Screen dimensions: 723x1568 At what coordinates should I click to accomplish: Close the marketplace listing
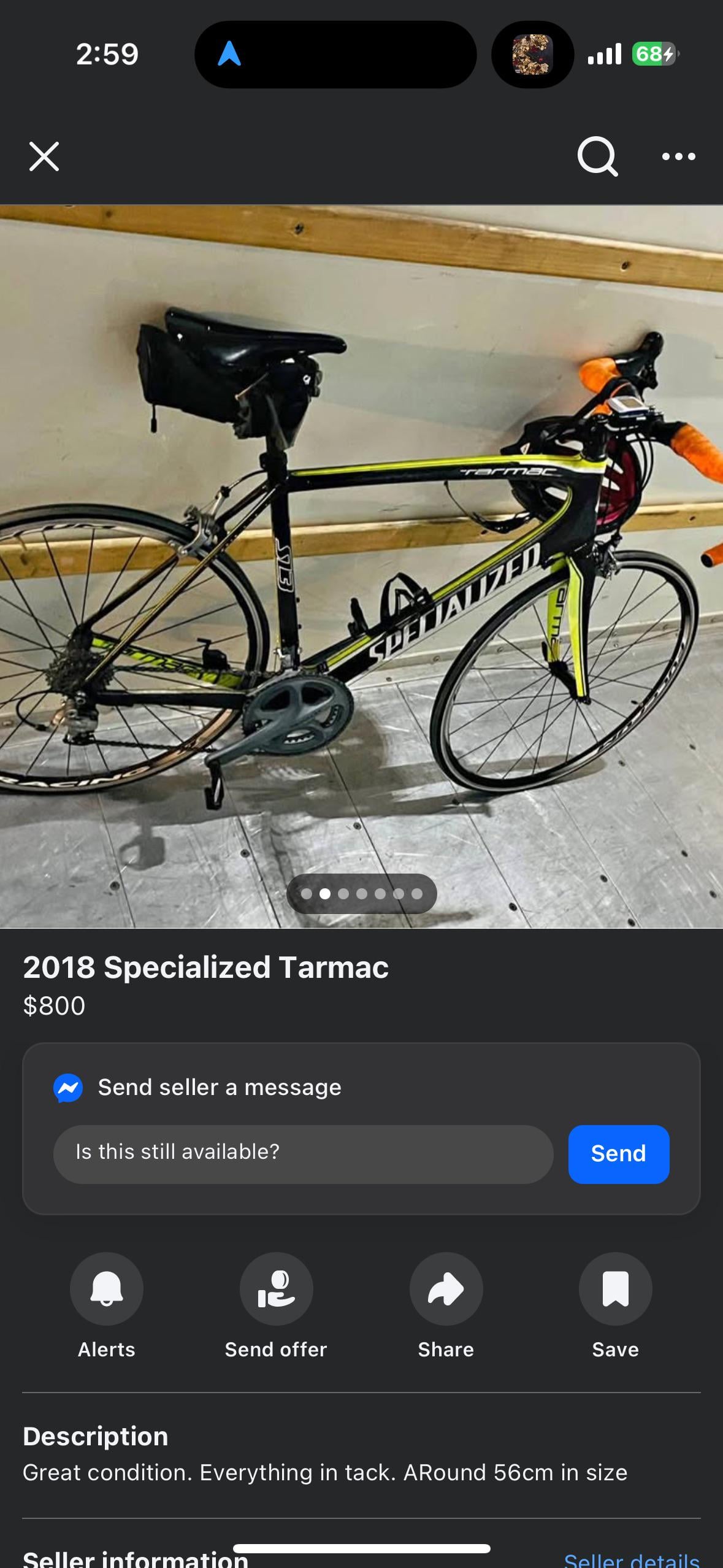44,156
